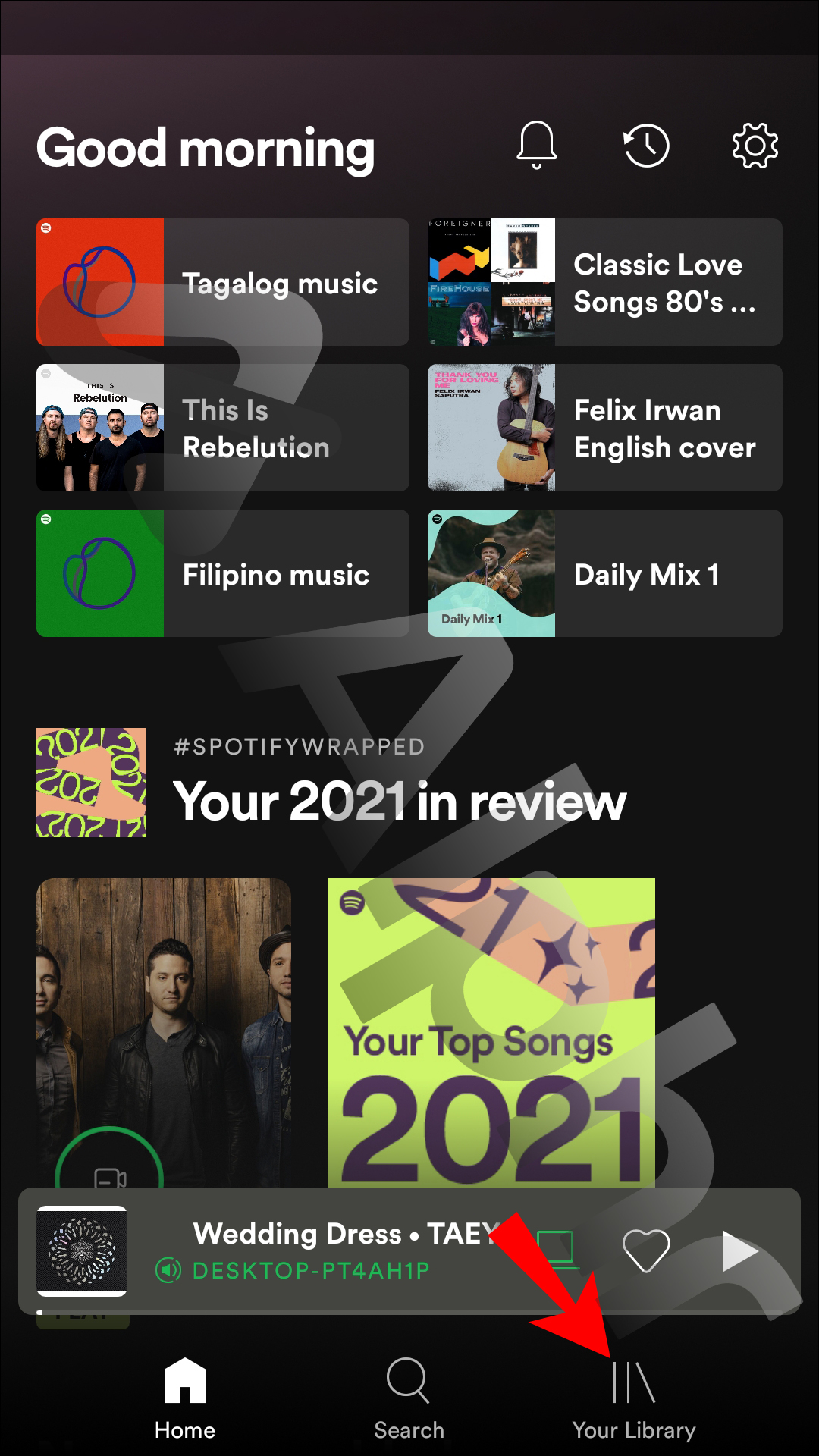Open This Is Rebelution playlist
819x1456 pixels.
(x=222, y=428)
